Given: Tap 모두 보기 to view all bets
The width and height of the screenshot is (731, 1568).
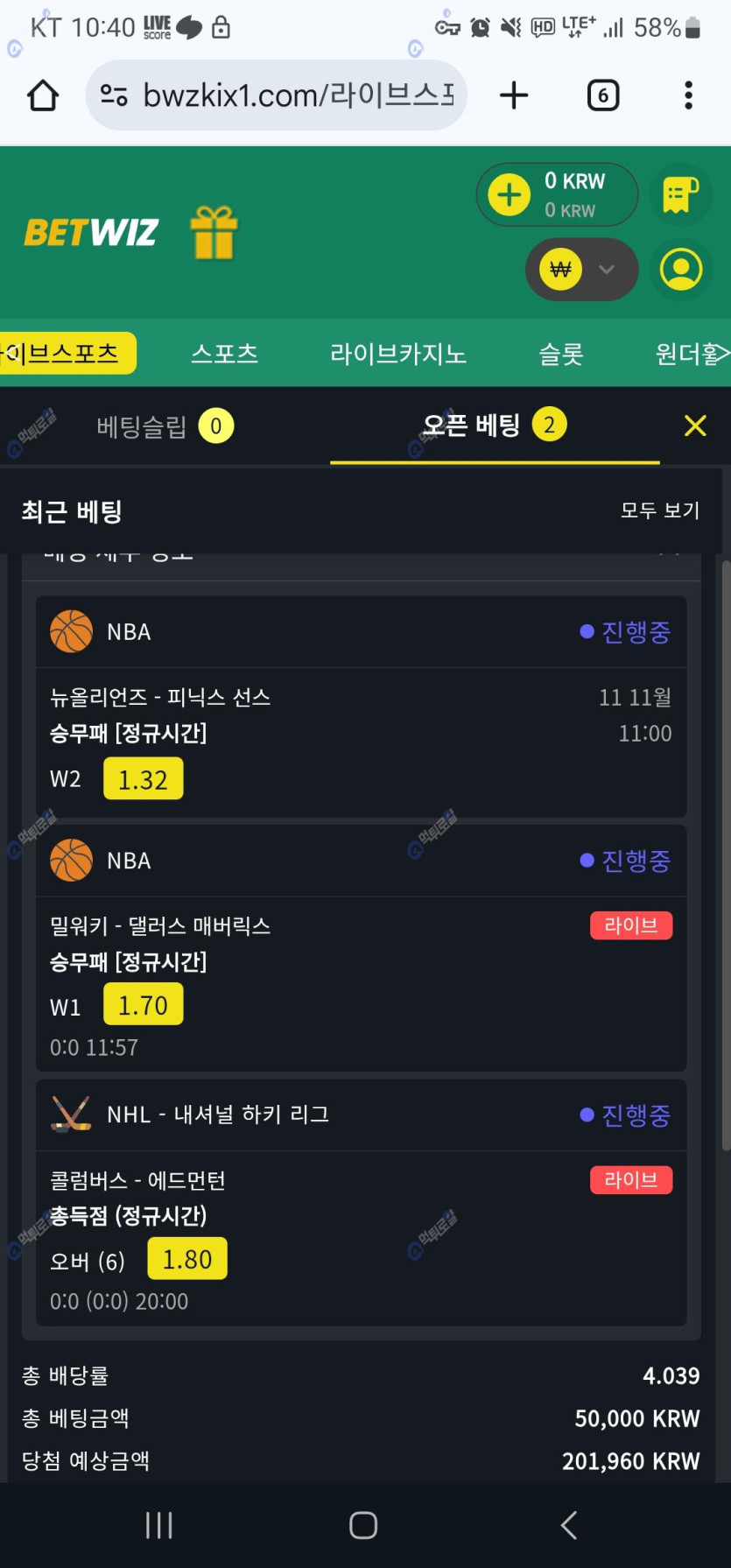Looking at the screenshot, I should [659, 510].
